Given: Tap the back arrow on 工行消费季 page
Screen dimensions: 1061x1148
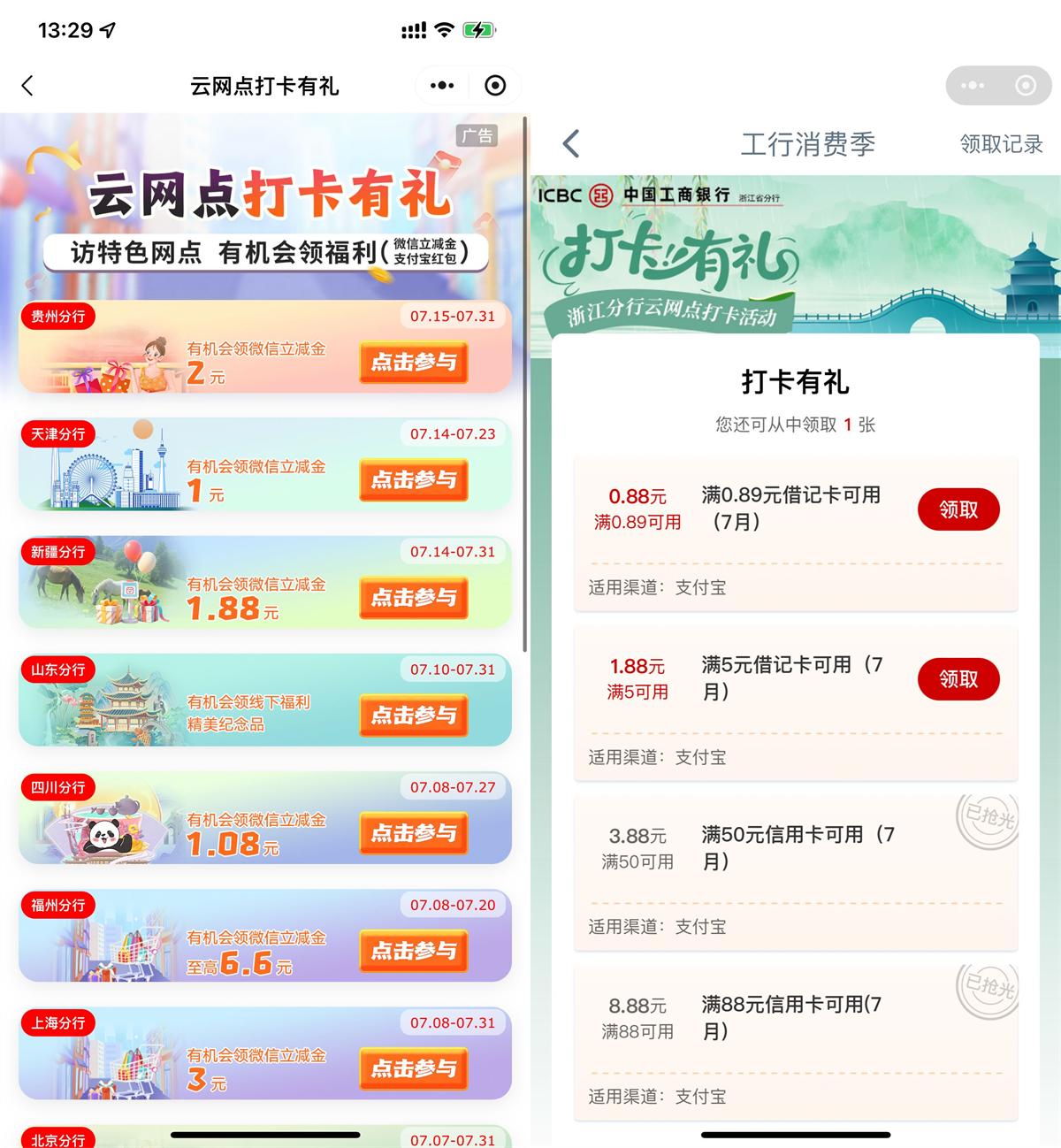Looking at the screenshot, I should [570, 143].
